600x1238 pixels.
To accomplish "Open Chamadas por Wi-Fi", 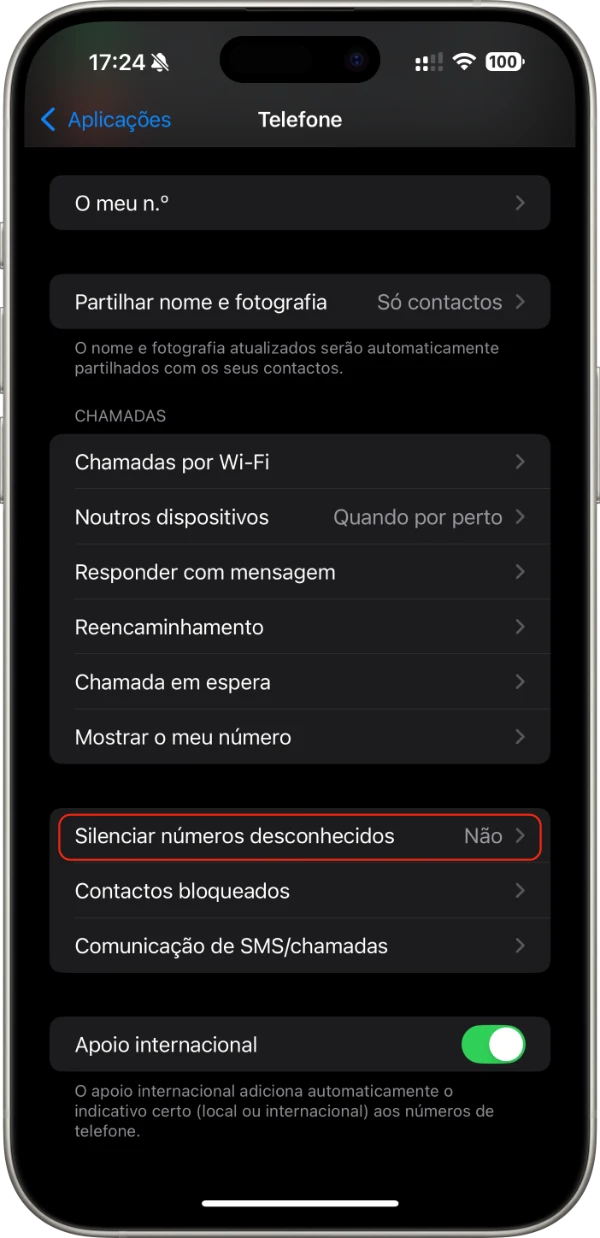I will (300, 462).
